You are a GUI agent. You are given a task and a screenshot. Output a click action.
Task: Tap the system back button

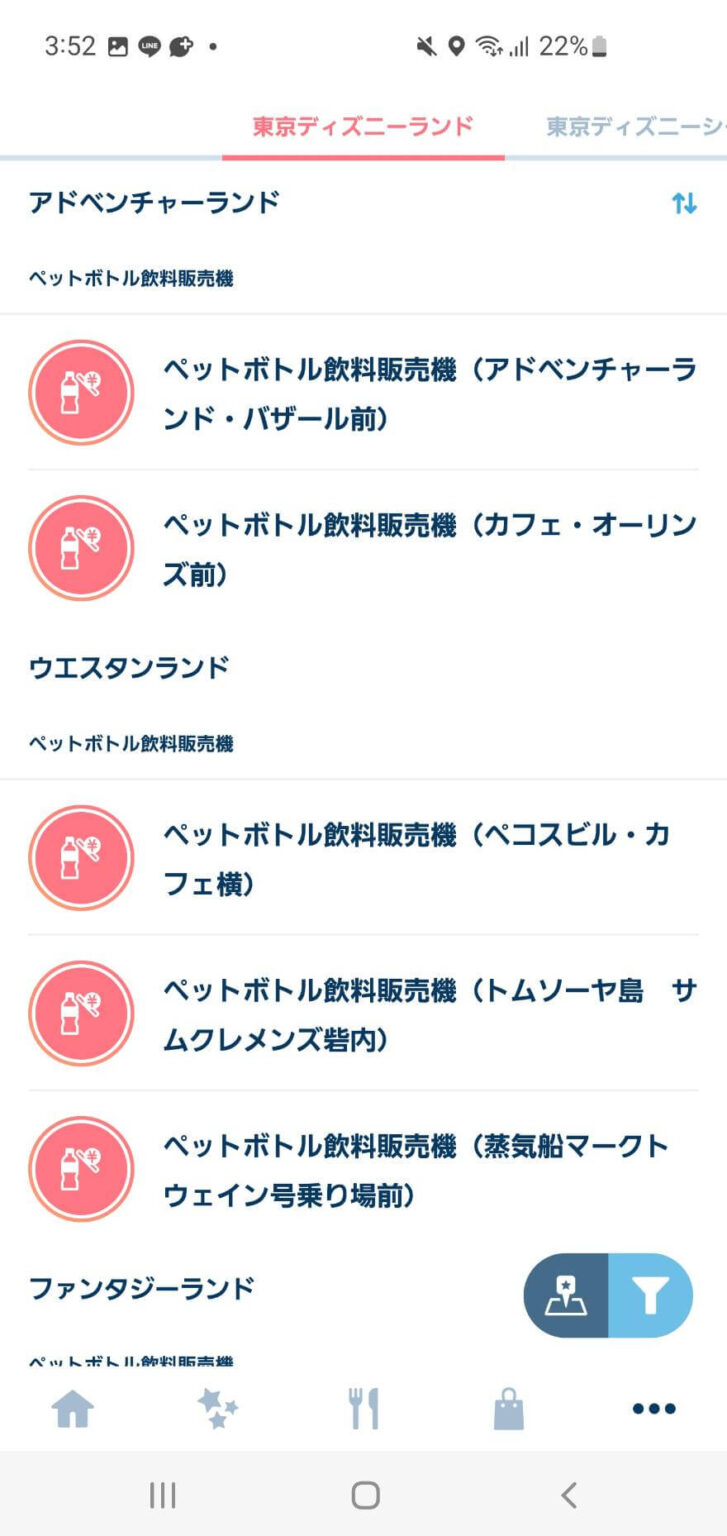568,1495
